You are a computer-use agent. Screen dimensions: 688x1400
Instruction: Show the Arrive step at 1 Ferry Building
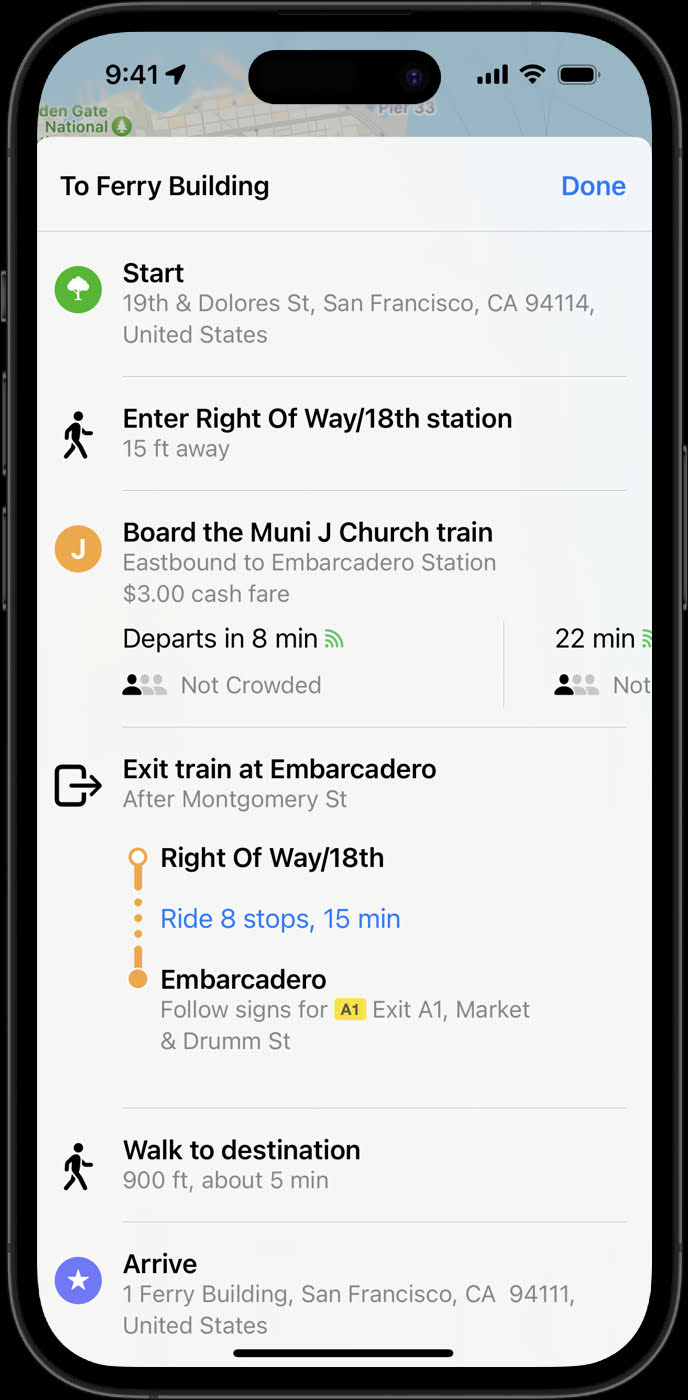click(x=348, y=1293)
